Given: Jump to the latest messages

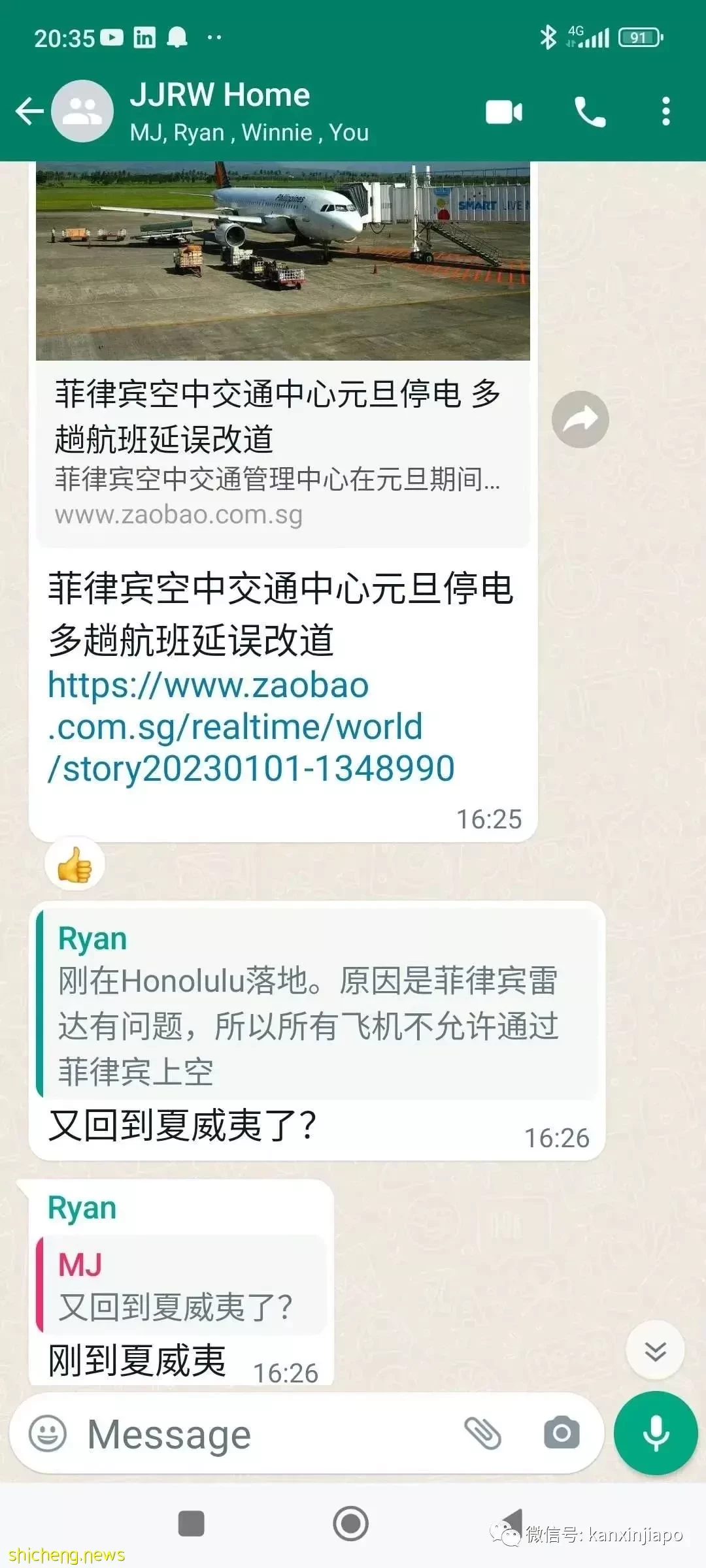Looking at the screenshot, I should pyautogui.click(x=655, y=1350).
